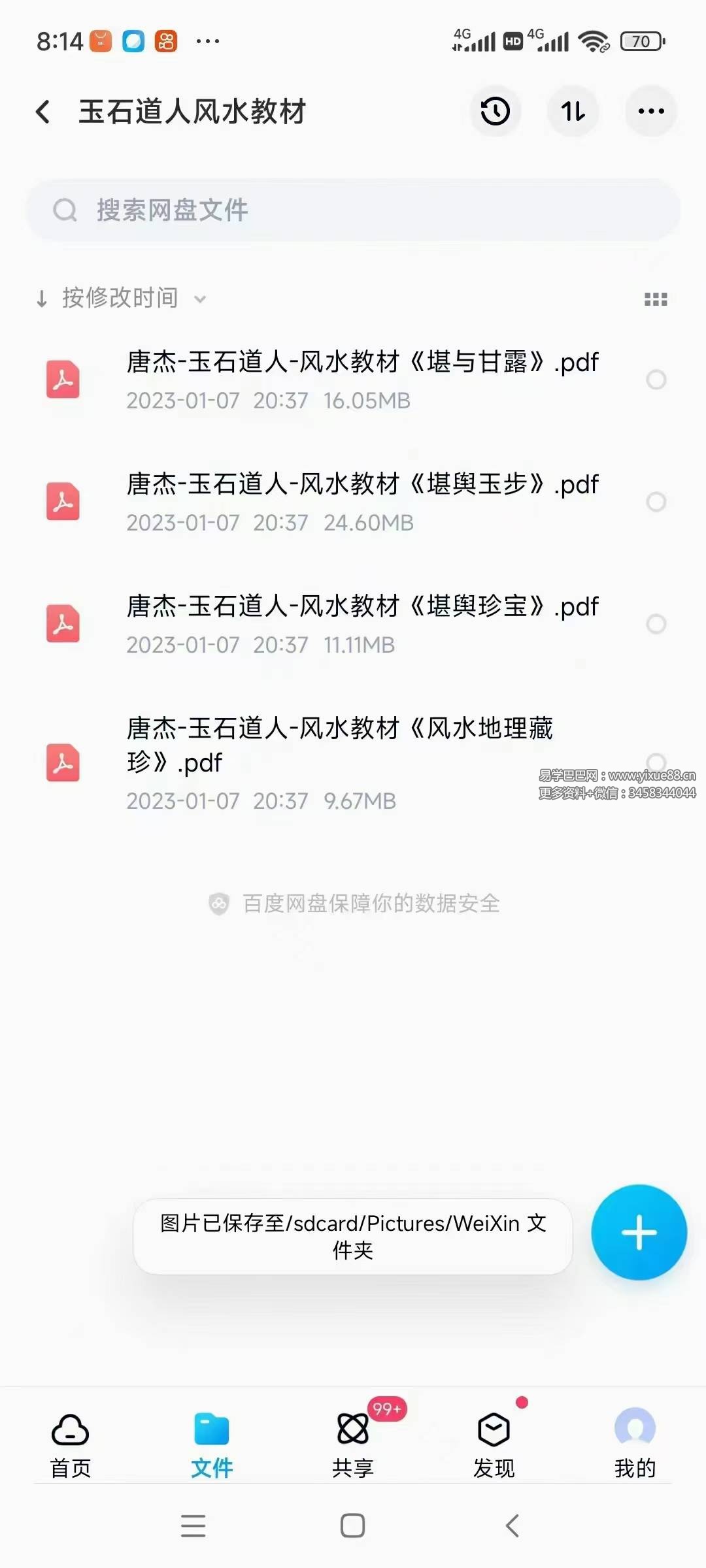Click the more options icon top right
This screenshot has height=1568, width=706.
[650, 112]
